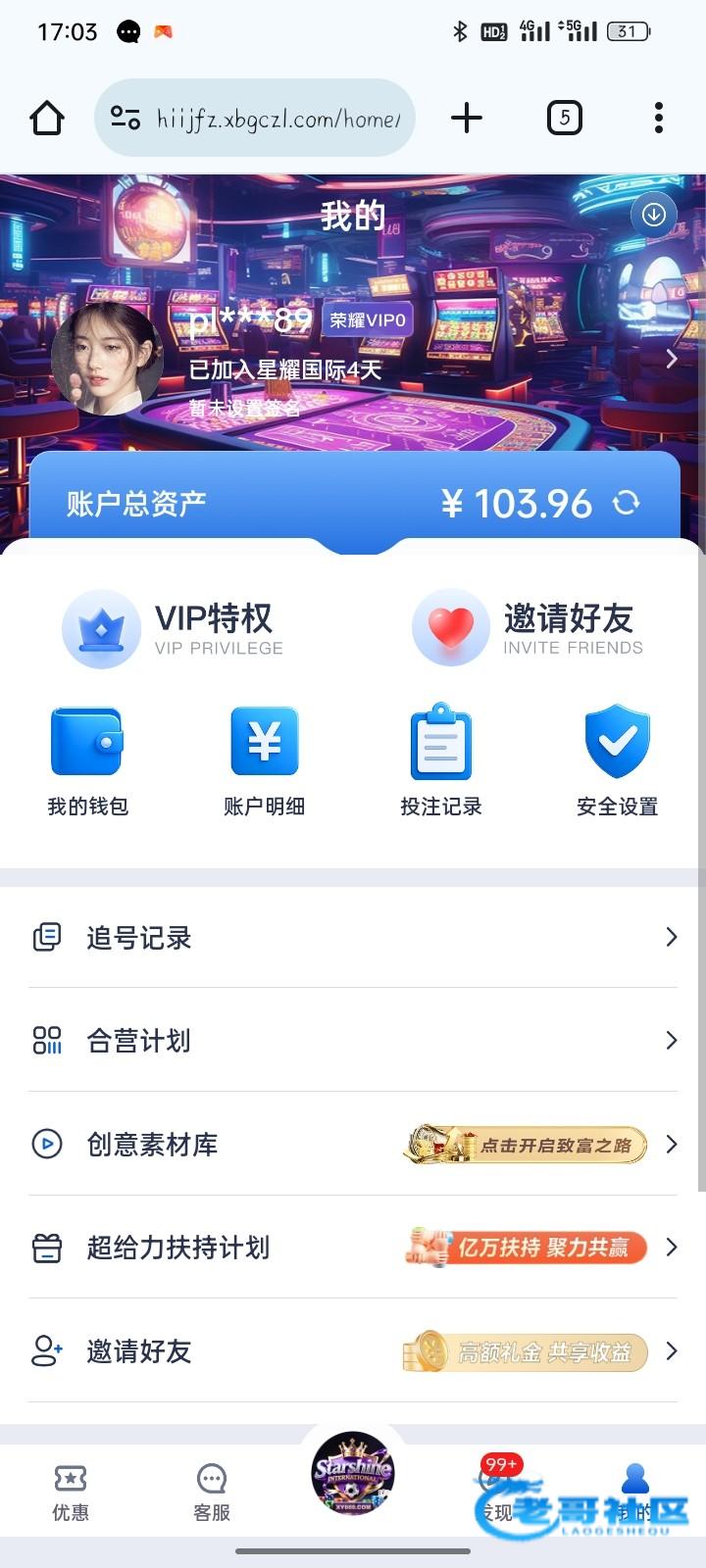
Task: Open 我的钱包 wallet
Action: (87, 761)
